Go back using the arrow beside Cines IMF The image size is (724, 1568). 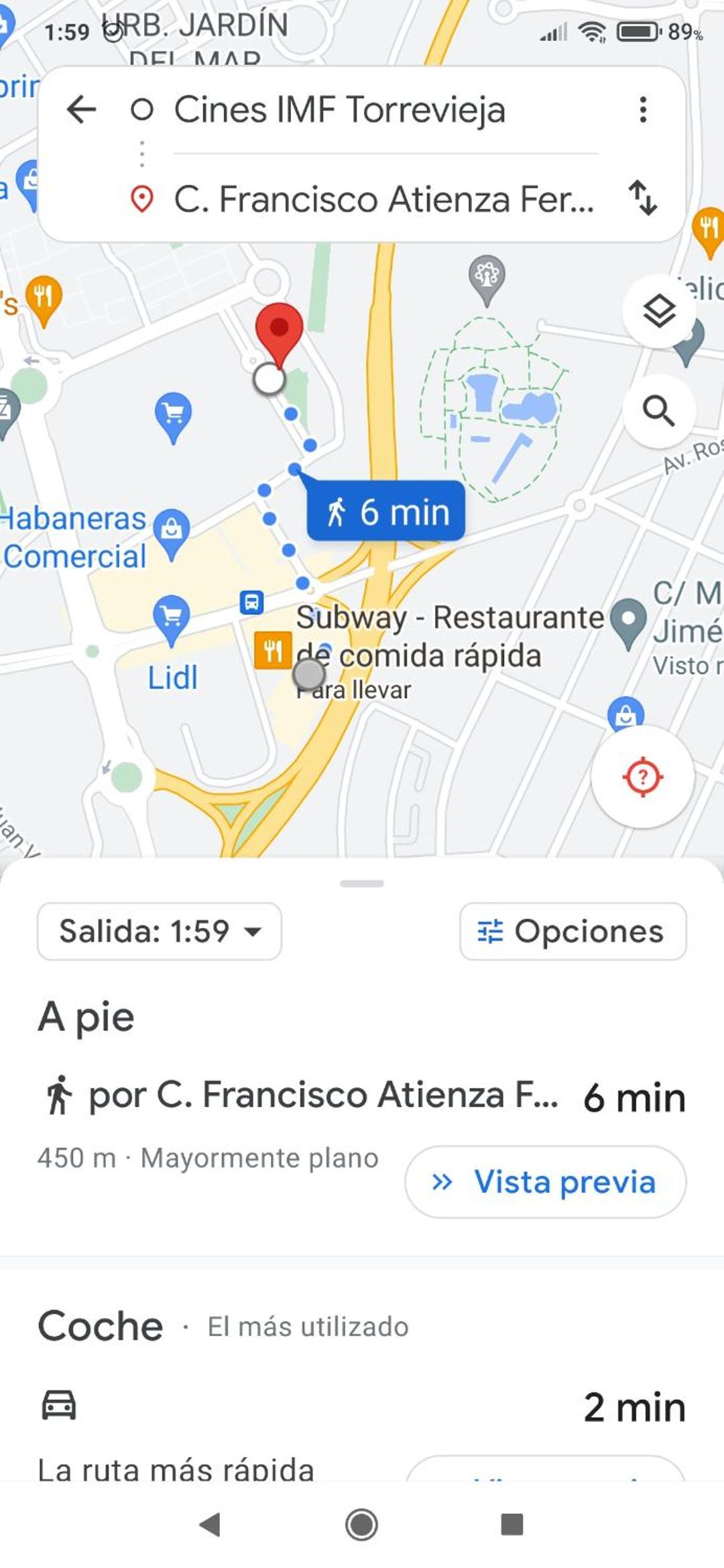pos(82,109)
